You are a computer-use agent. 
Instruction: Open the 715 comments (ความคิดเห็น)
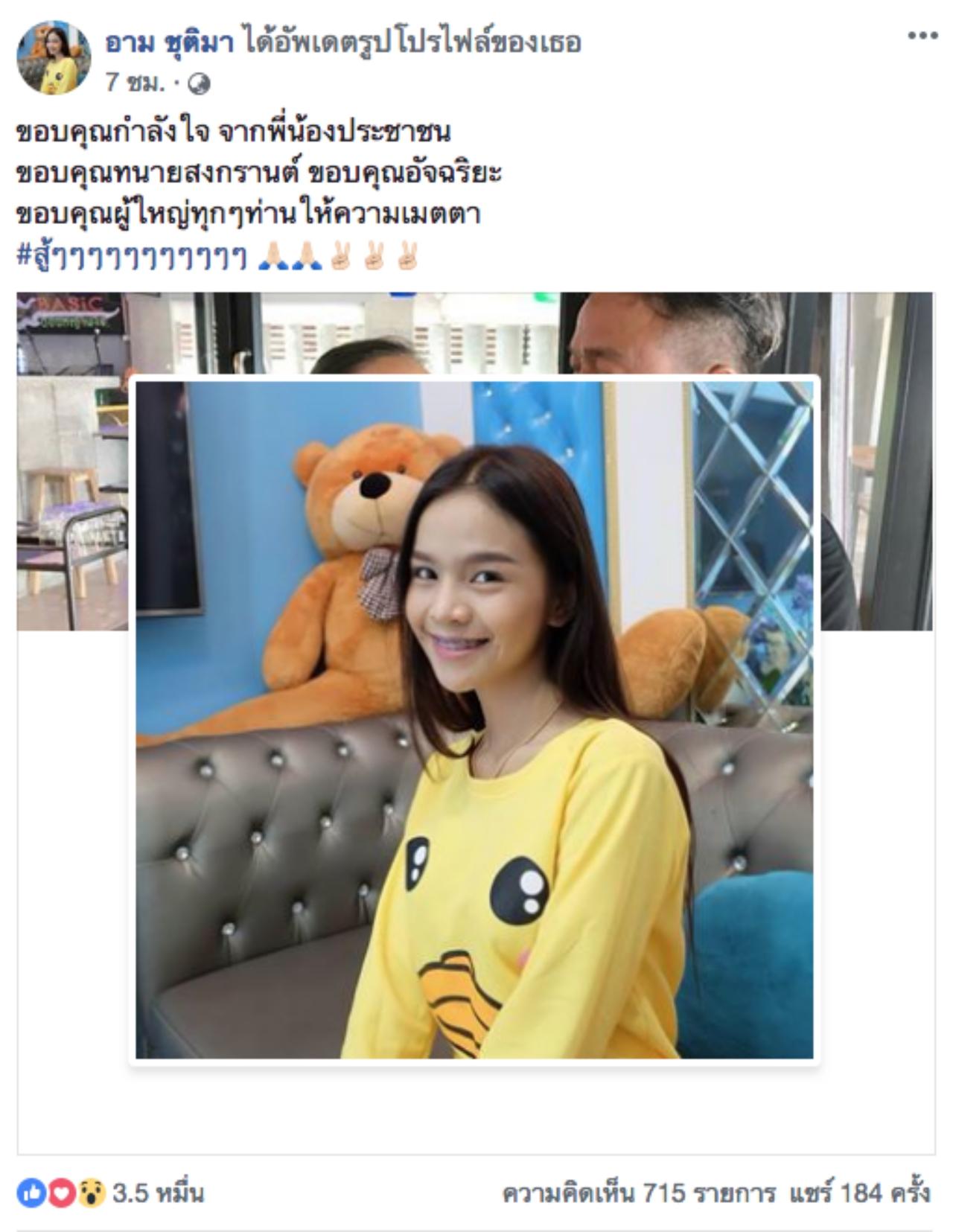tap(638, 1193)
